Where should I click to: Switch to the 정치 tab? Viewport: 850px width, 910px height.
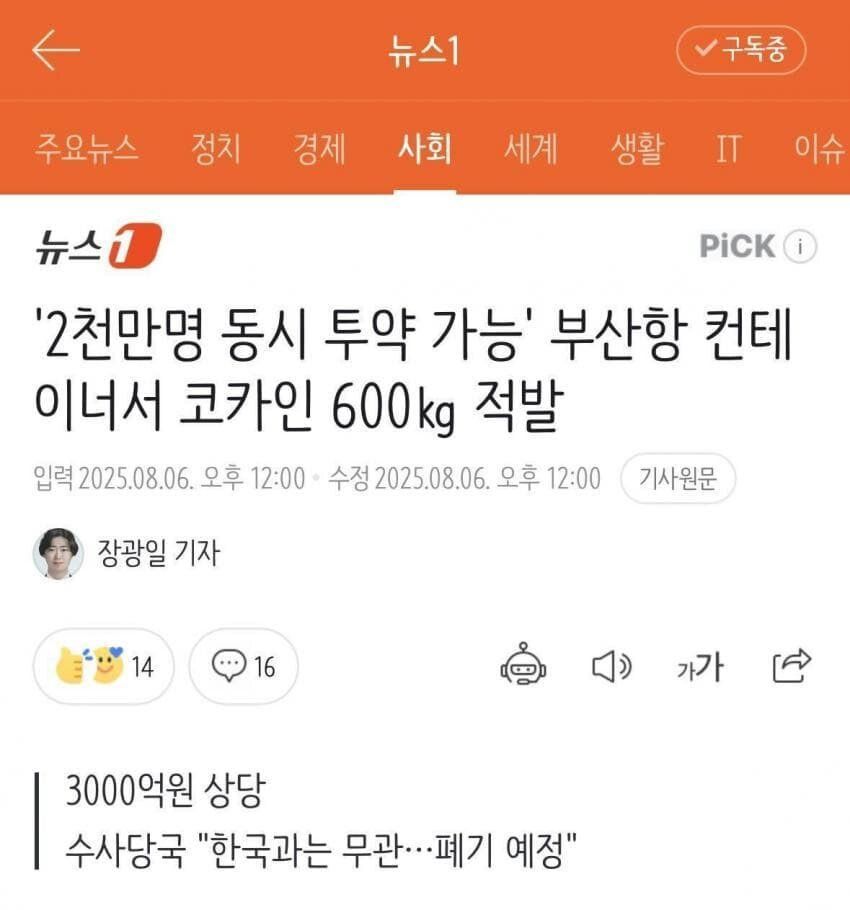(215, 150)
